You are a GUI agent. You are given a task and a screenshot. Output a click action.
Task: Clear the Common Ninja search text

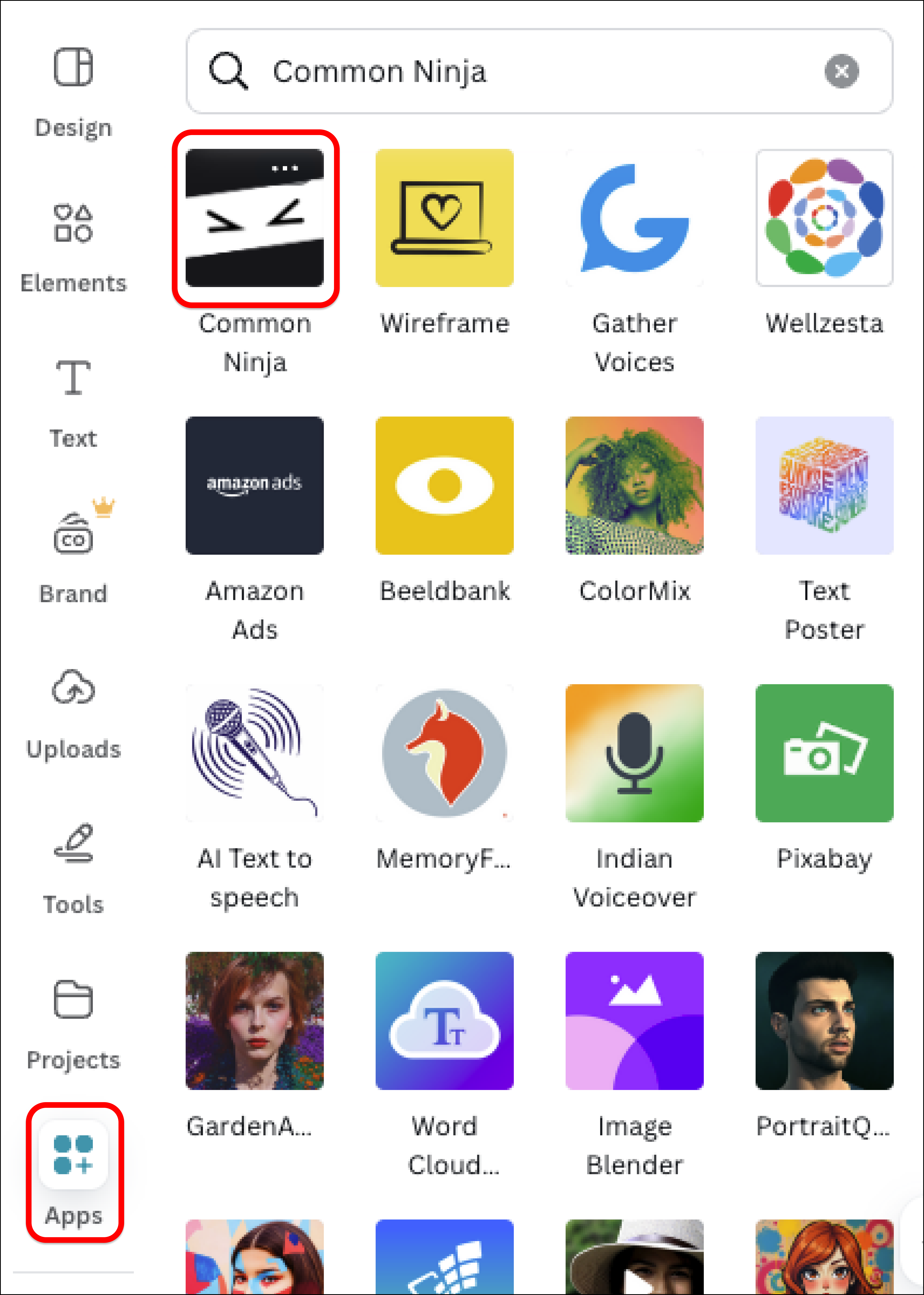[x=842, y=71]
